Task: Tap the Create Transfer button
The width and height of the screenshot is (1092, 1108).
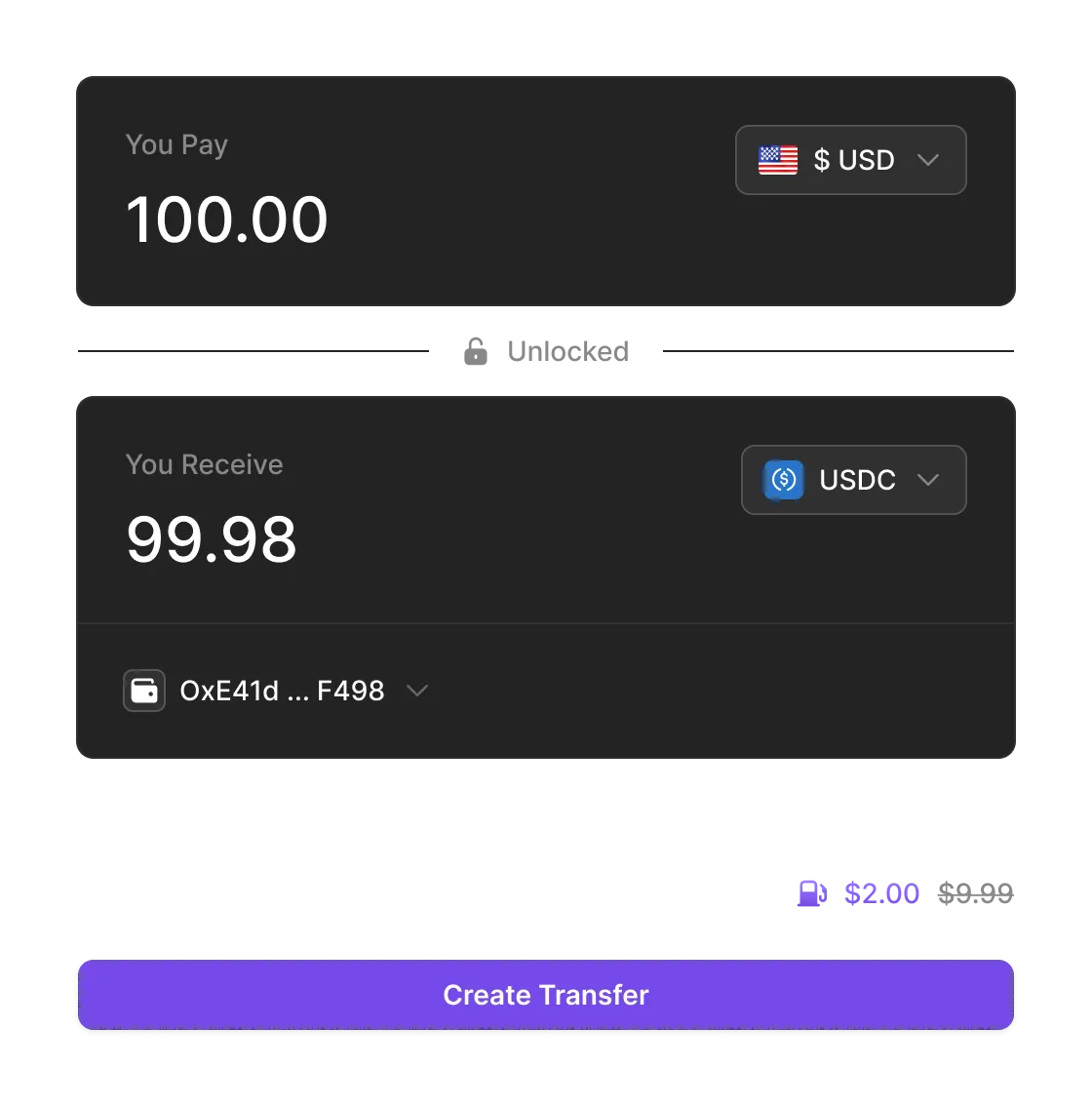Action: click(546, 995)
